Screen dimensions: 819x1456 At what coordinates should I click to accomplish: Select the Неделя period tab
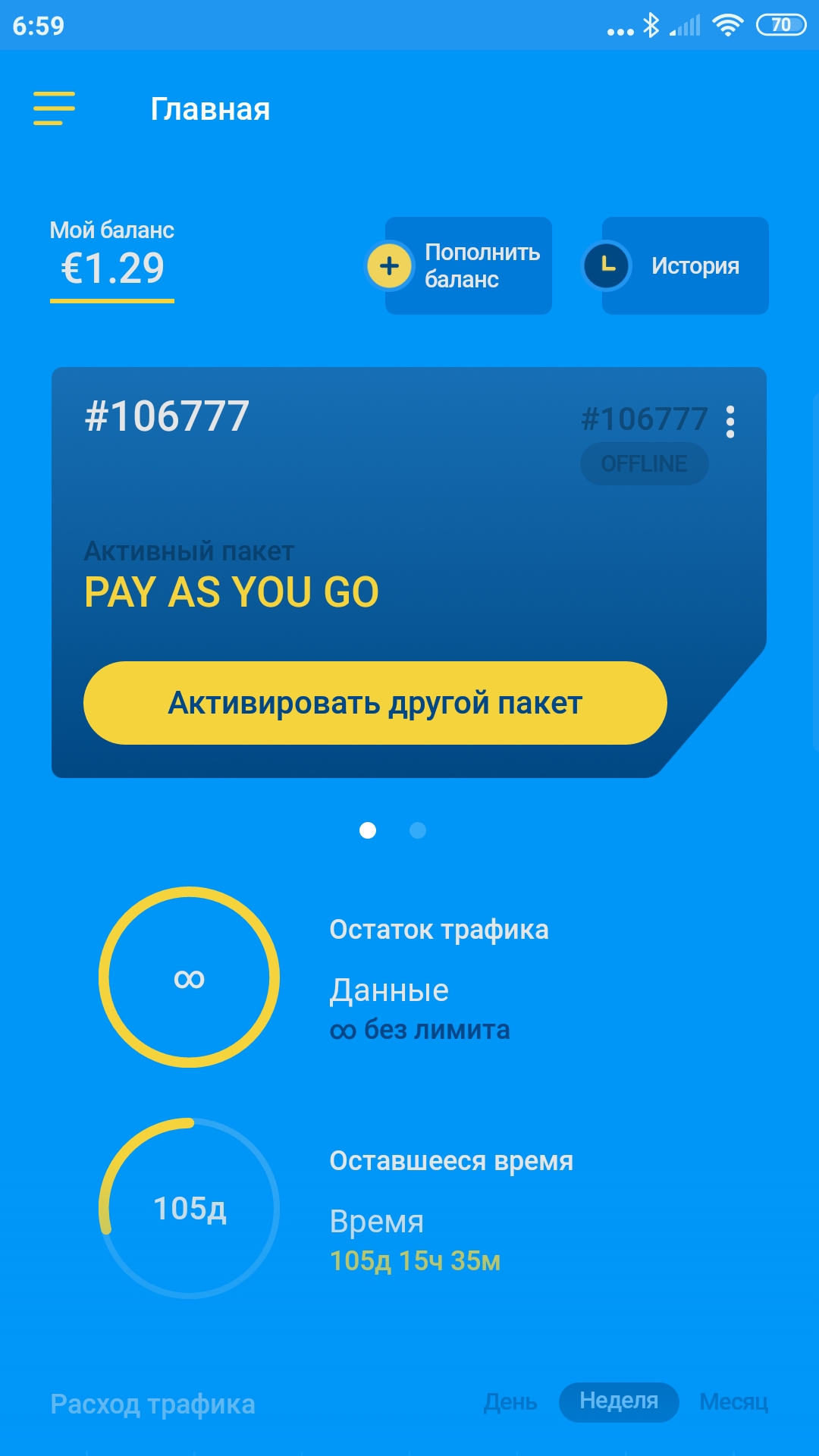(619, 1402)
